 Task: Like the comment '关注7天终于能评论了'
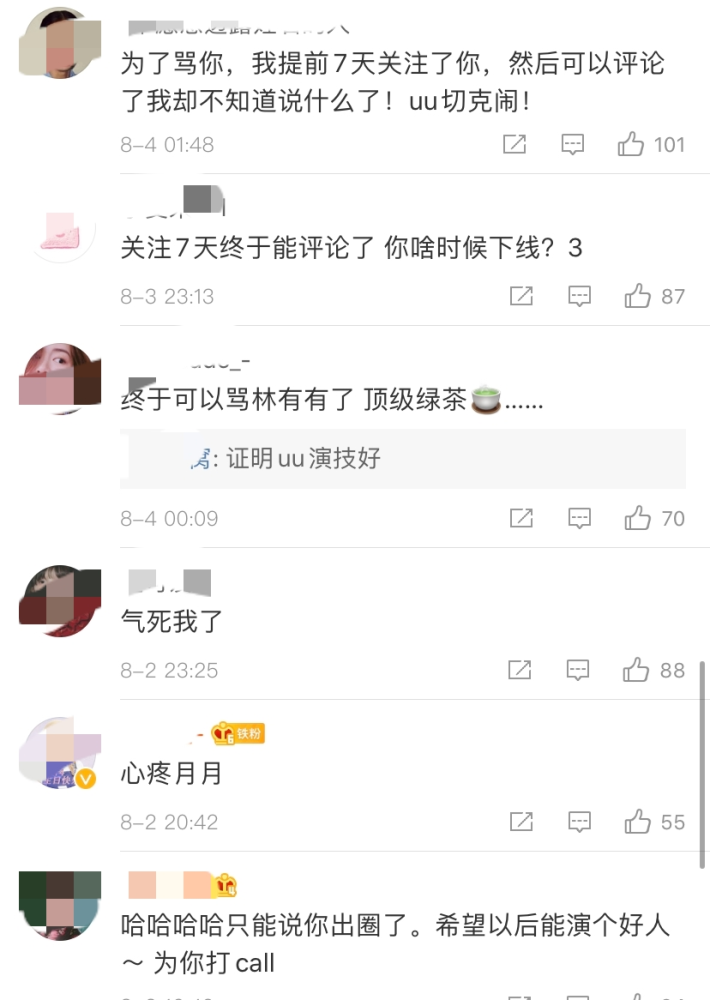(638, 296)
